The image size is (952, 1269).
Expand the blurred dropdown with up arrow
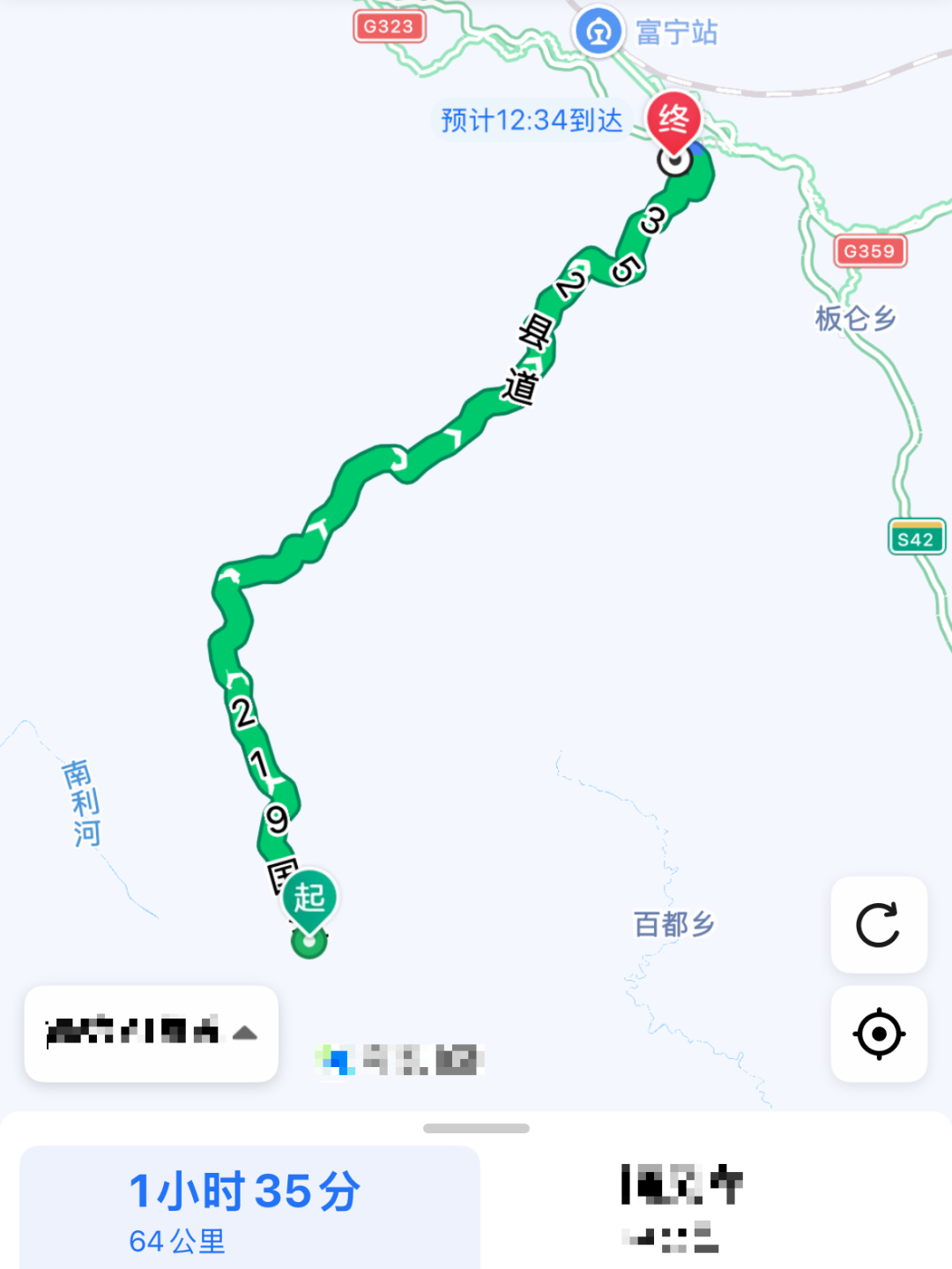[x=152, y=1033]
